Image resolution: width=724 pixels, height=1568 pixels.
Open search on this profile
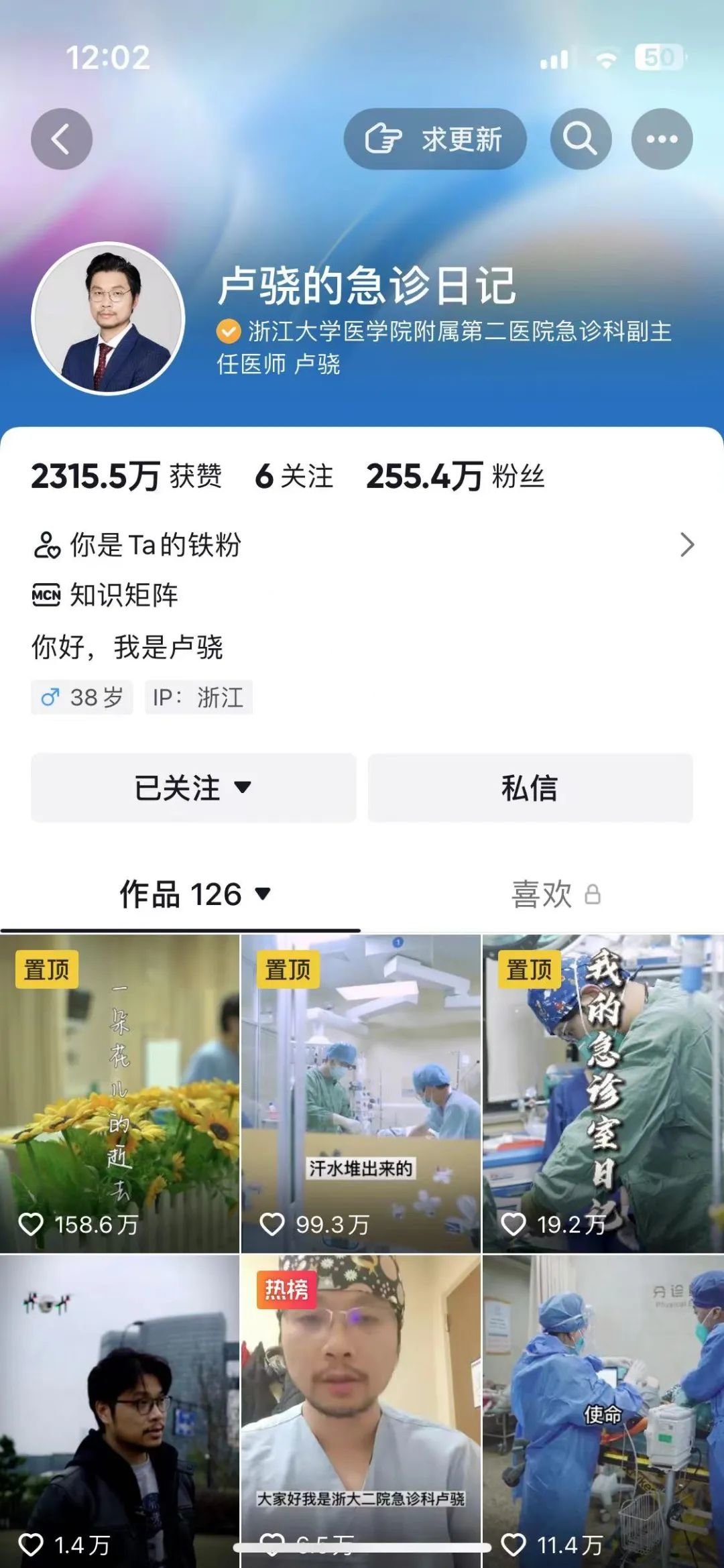tap(580, 139)
